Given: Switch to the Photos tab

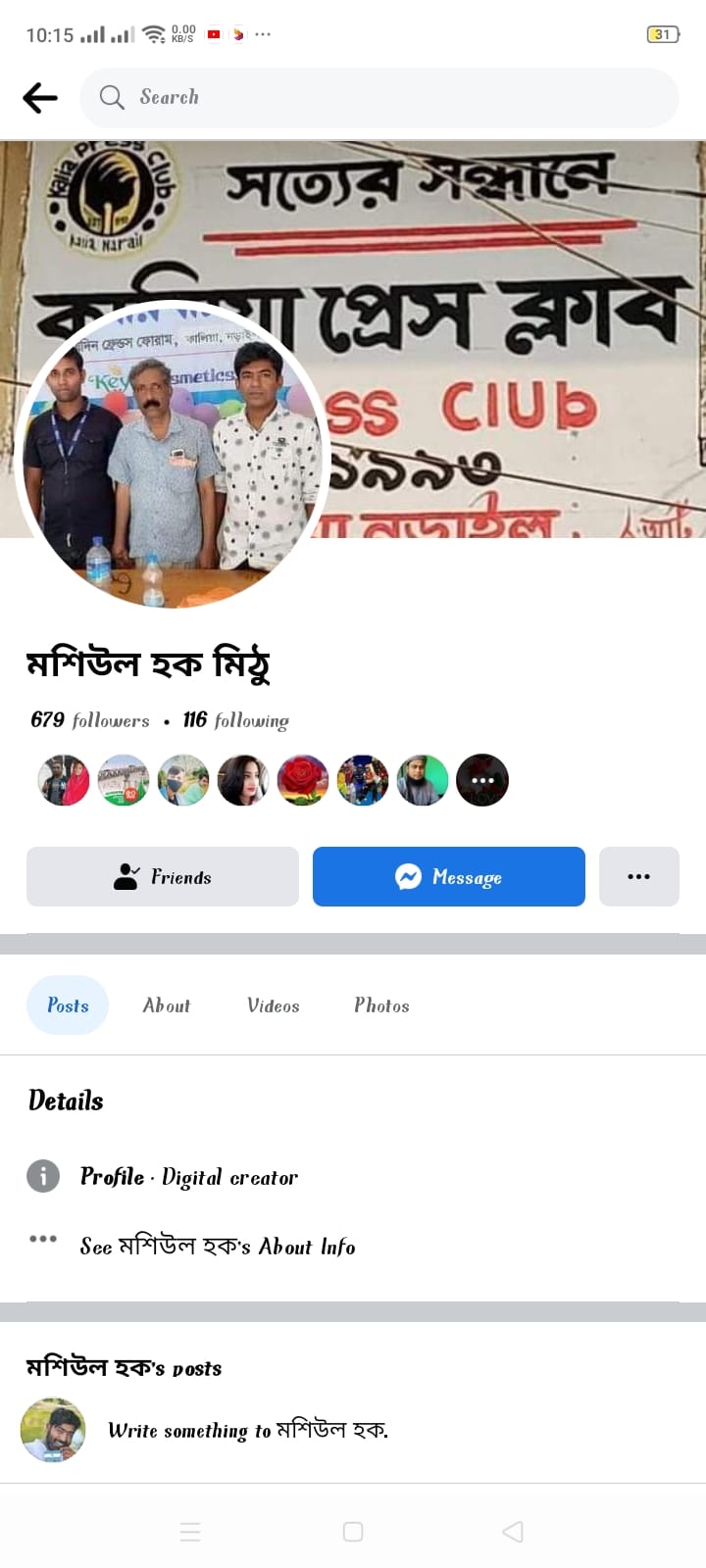Looking at the screenshot, I should [x=381, y=1005].
